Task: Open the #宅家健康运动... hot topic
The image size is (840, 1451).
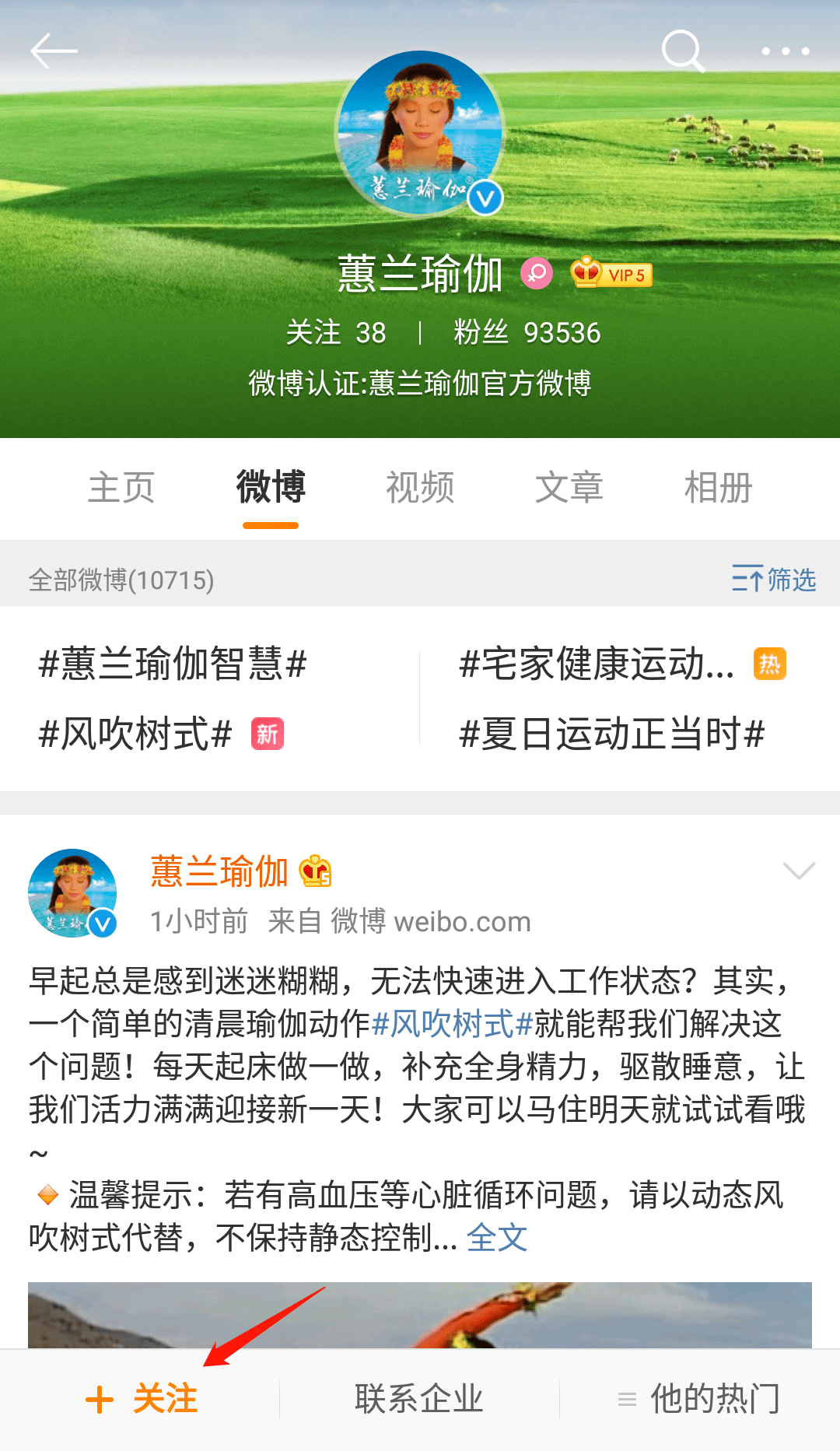Action: point(597,664)
